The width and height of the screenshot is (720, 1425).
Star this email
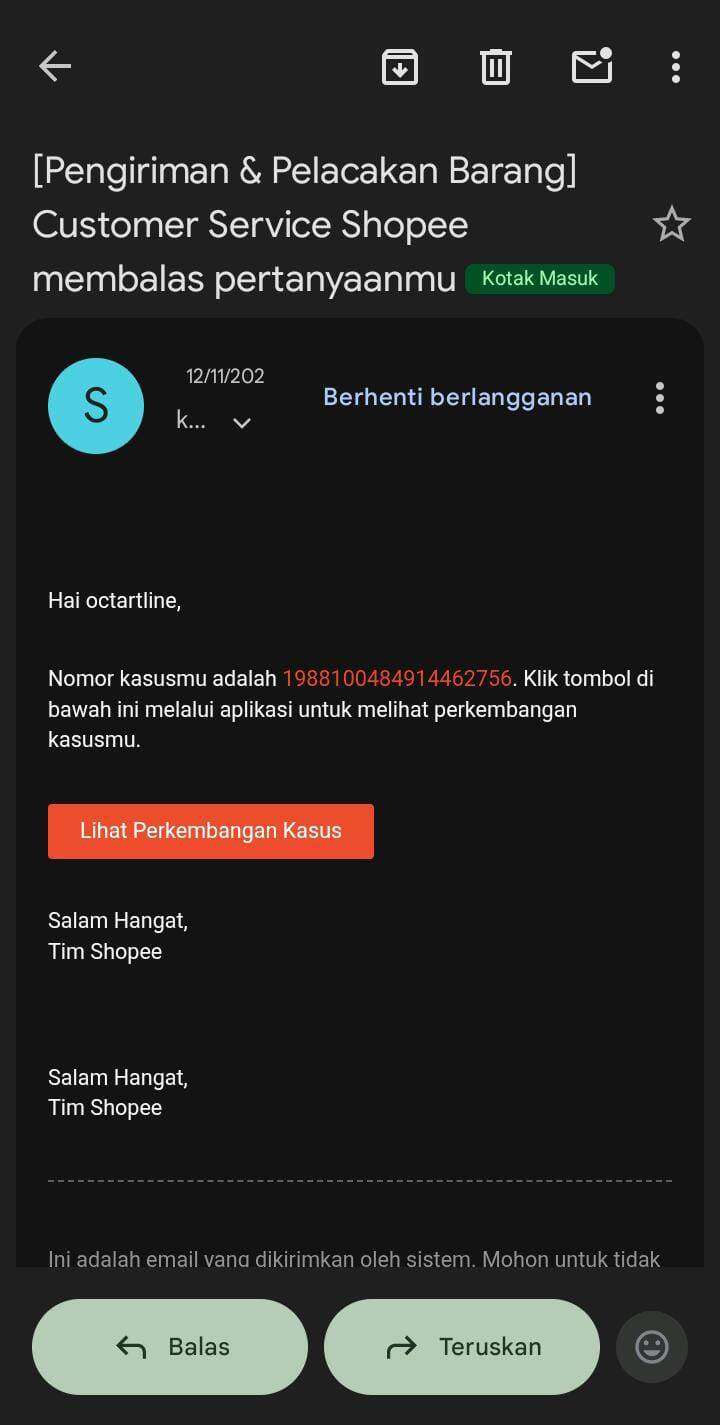(x=671, y=224)
